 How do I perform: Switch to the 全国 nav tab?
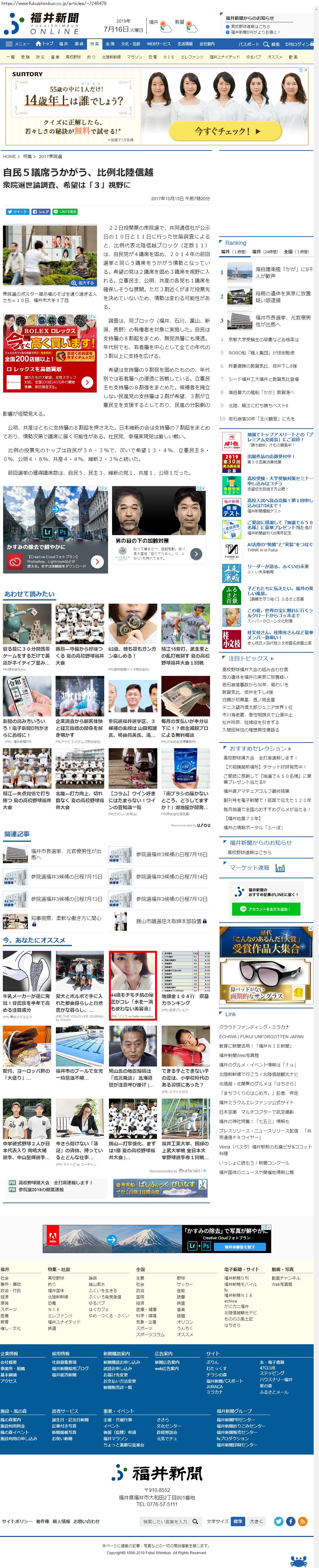pyautogui.click(x=110, y=44)
